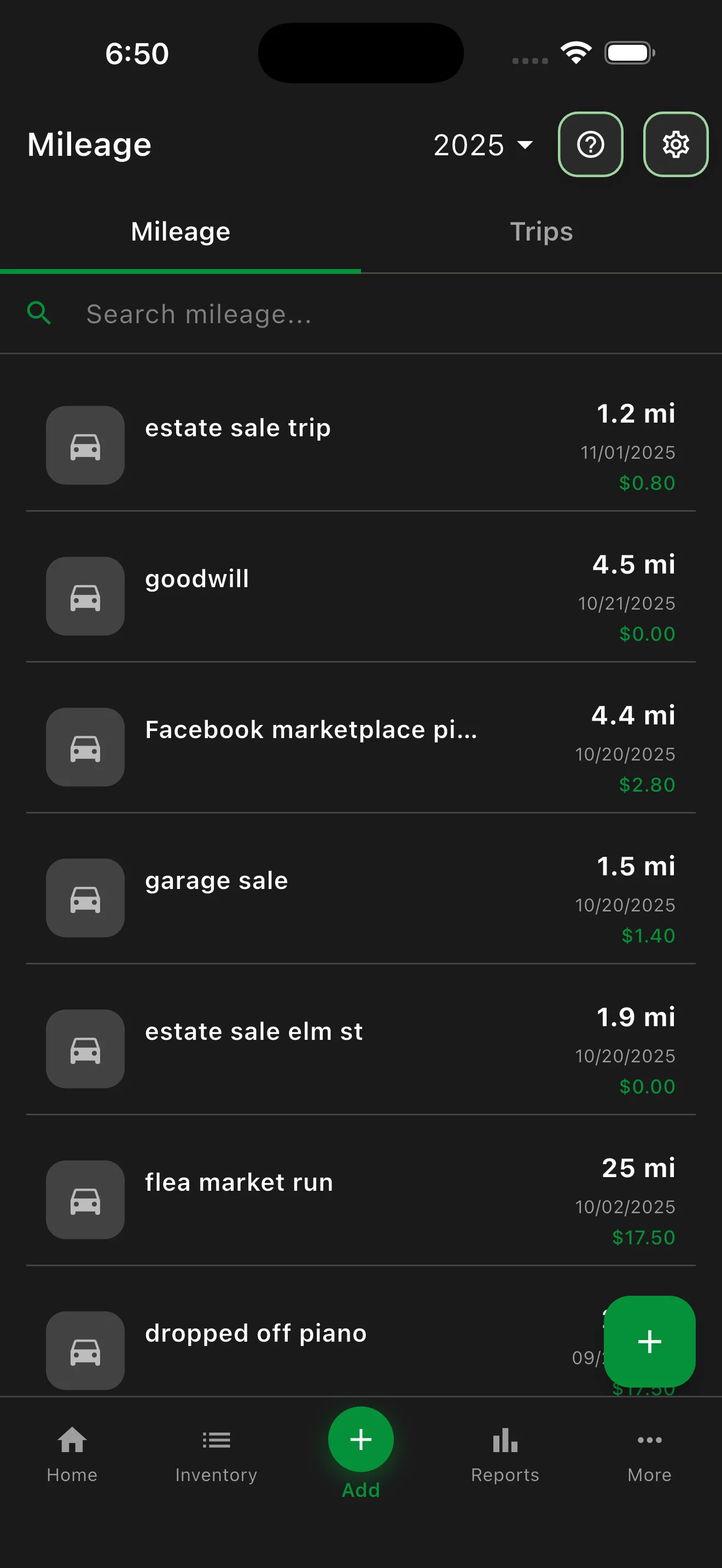Tap the car icon next to flea market run

tap(85, 1200)
